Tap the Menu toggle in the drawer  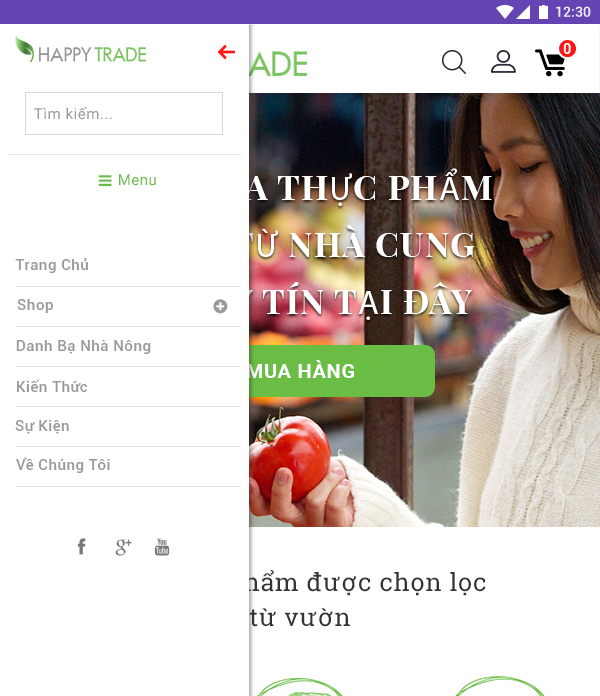coord(127,180)
